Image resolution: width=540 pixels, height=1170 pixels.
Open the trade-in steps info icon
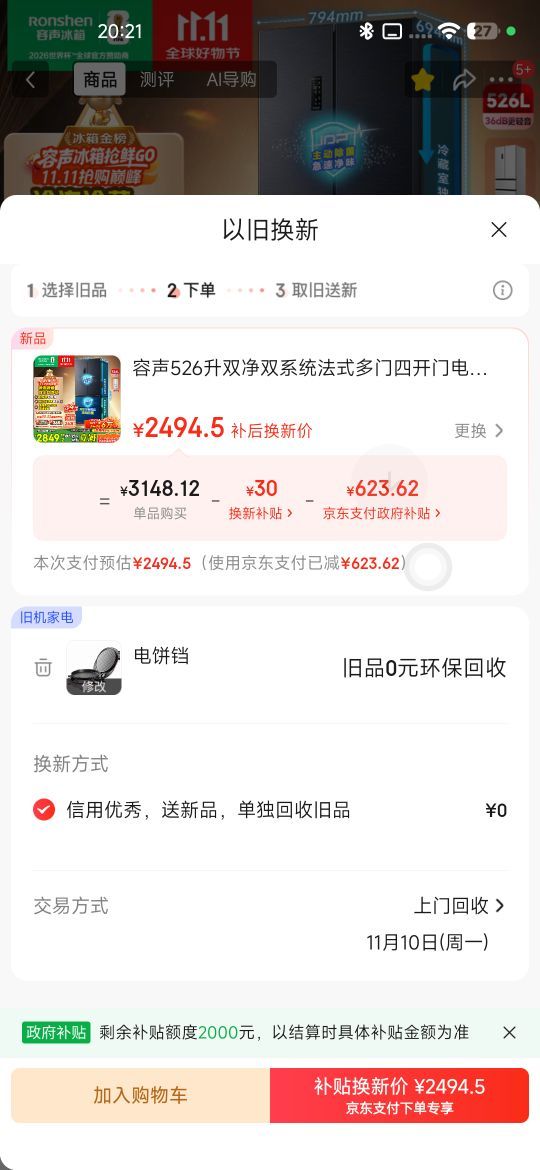pyautogui.click(x=503, y=290)
